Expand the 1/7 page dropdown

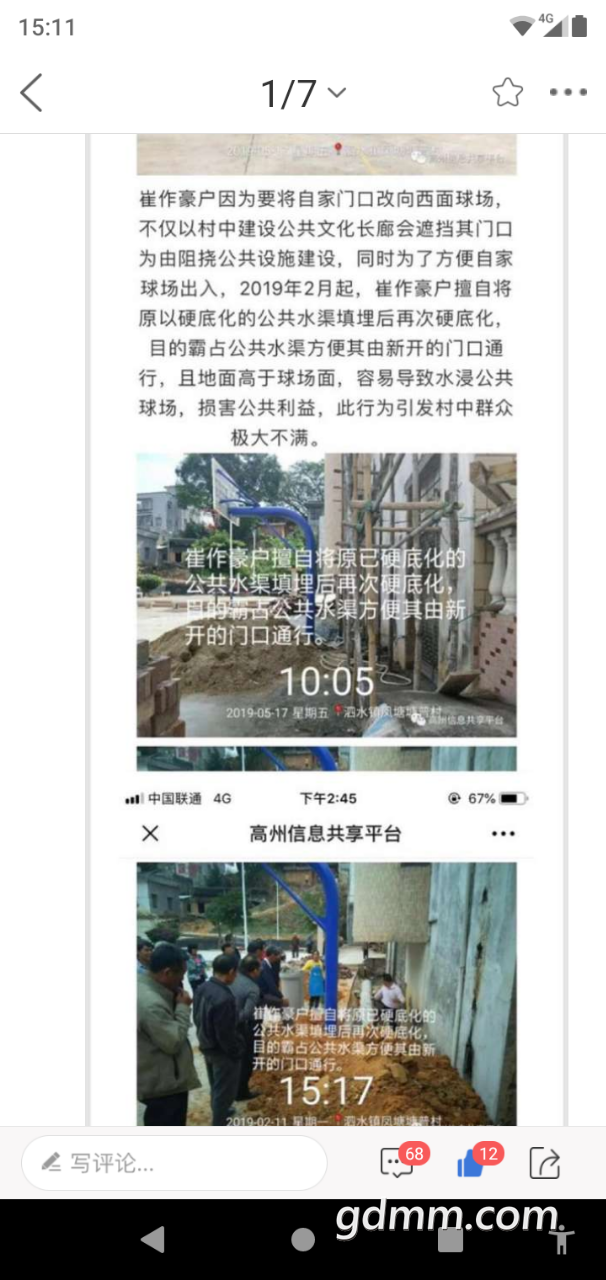(x=303, y=93)
